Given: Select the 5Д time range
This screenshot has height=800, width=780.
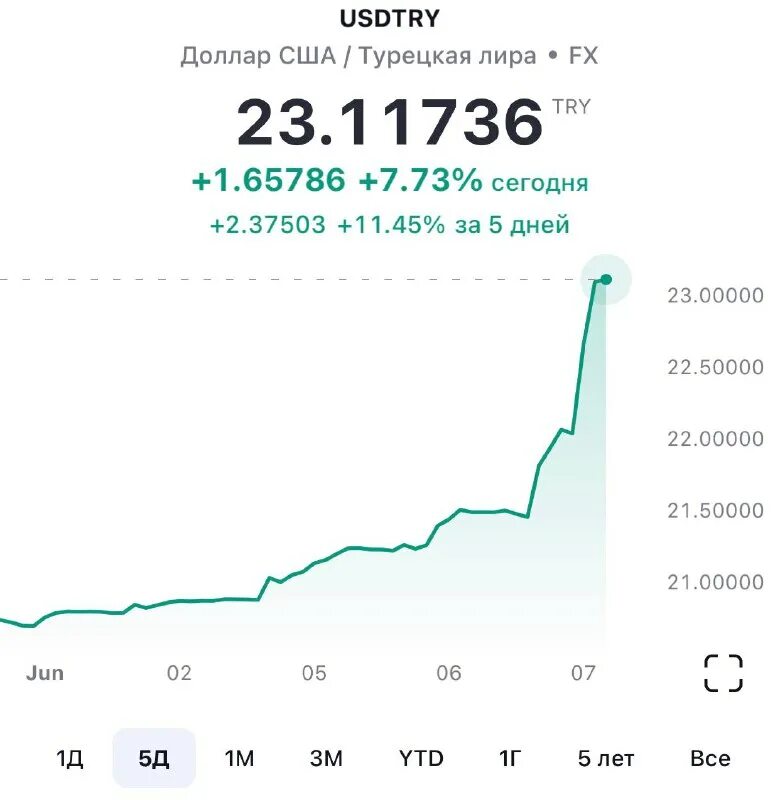Looking at the screenshot, I should (x=154, y=759).
